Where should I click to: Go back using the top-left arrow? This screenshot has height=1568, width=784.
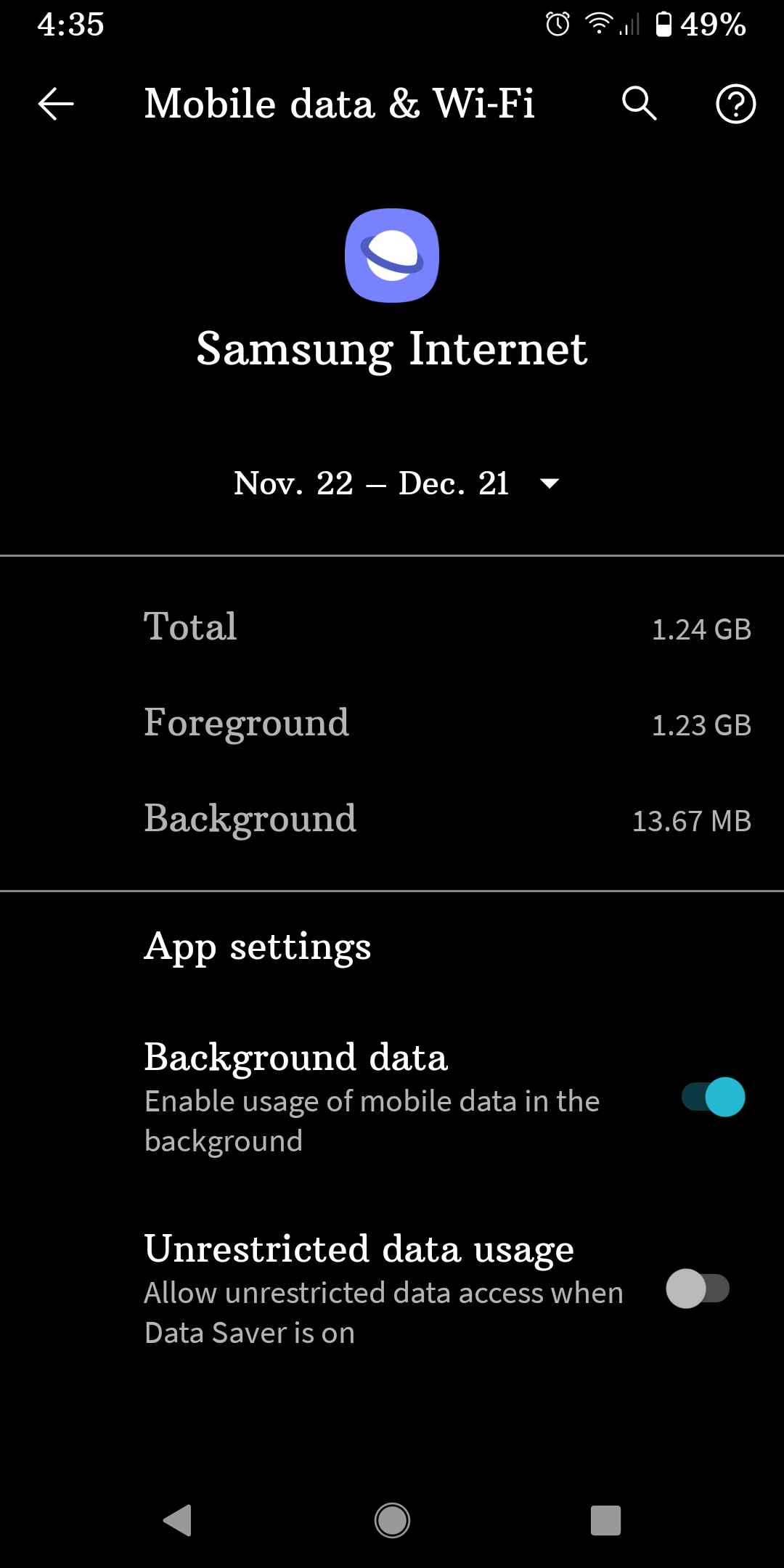[x=56, y=104]
